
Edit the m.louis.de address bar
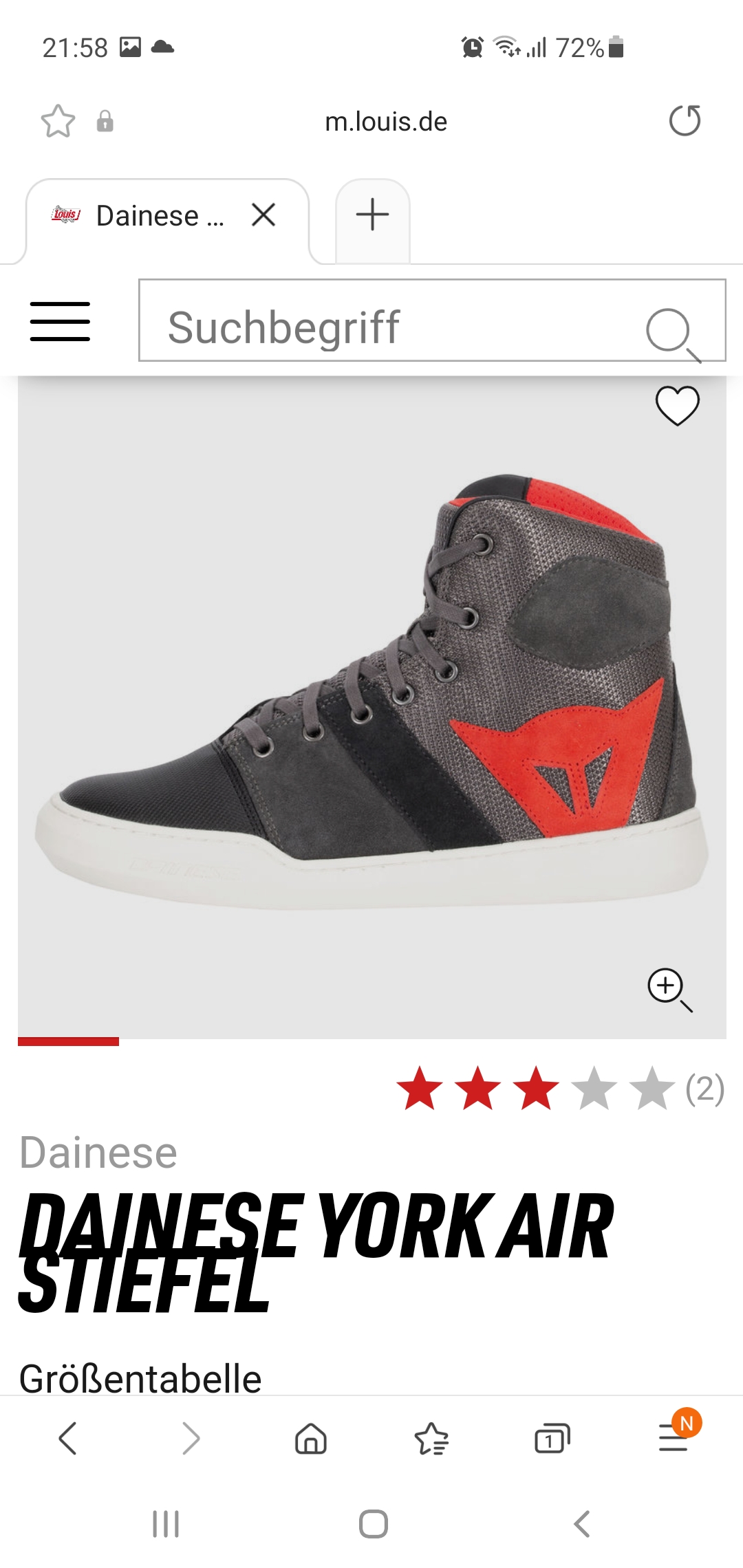(386, 122)
